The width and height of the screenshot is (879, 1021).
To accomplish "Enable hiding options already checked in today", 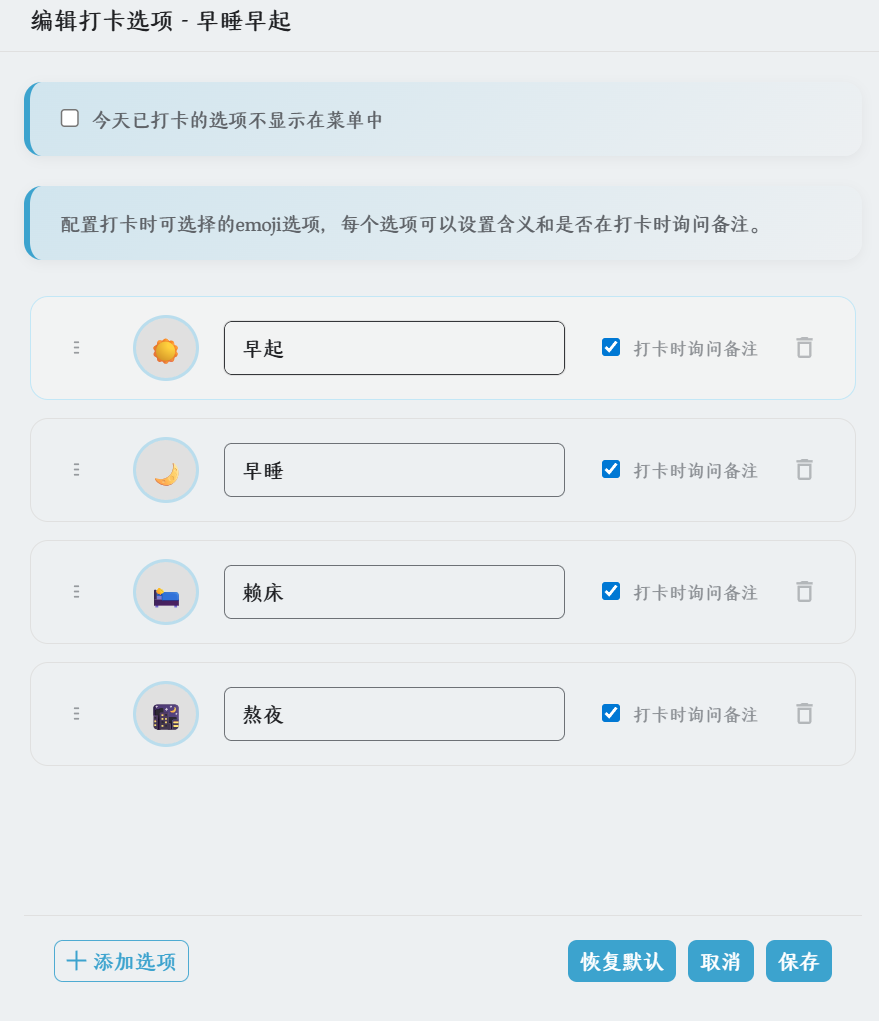I will pos(69,117).
